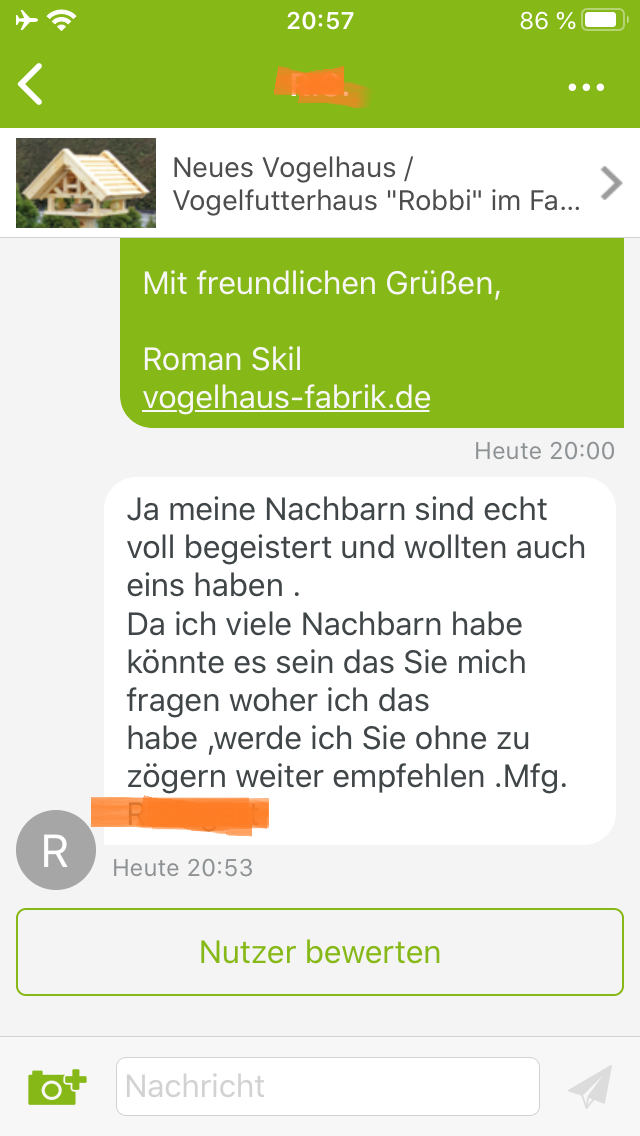The image size is (640, 1136).
Task: Send the message with paper plane
Action: coord(590,1086)
